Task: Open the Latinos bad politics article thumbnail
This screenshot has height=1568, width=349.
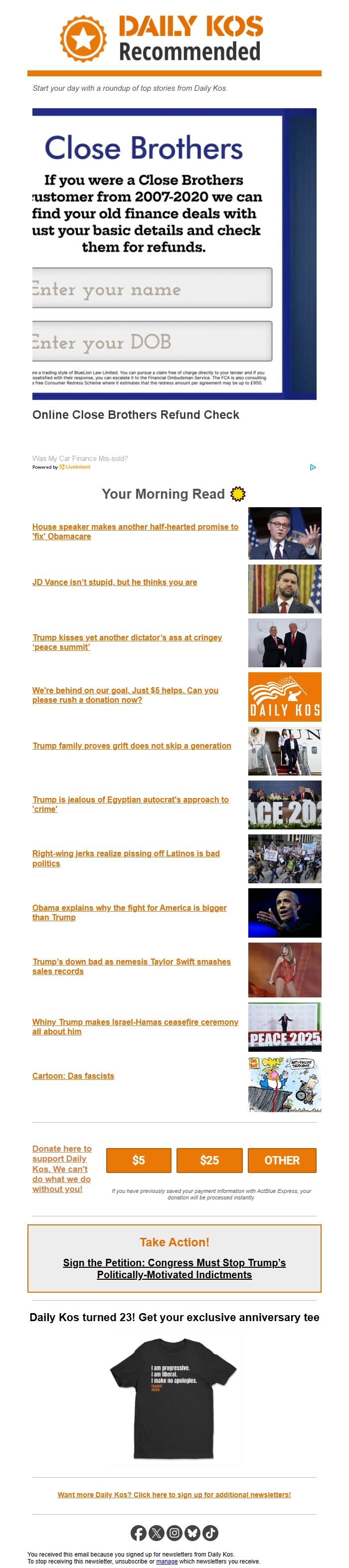Action: click(285, 858)
